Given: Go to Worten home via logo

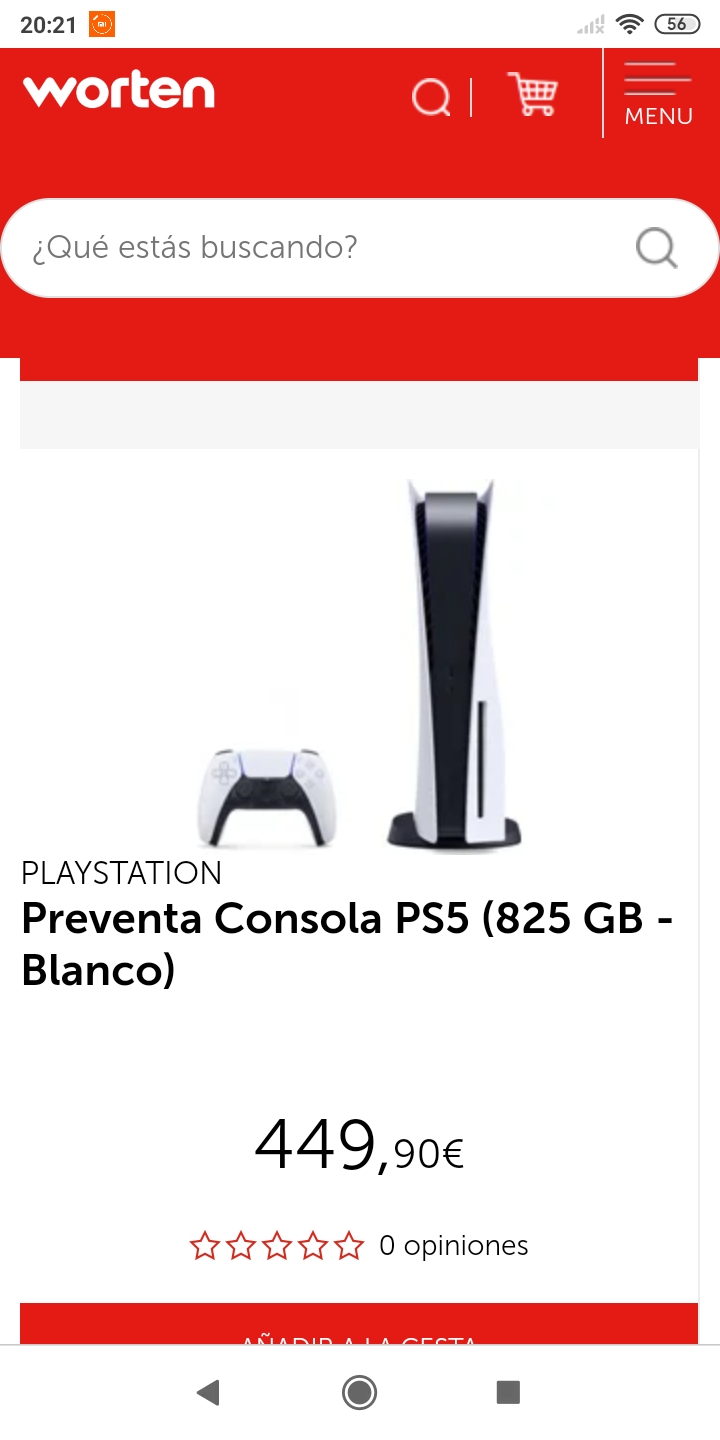Looking at the screenshot, I should click(119, 91).
